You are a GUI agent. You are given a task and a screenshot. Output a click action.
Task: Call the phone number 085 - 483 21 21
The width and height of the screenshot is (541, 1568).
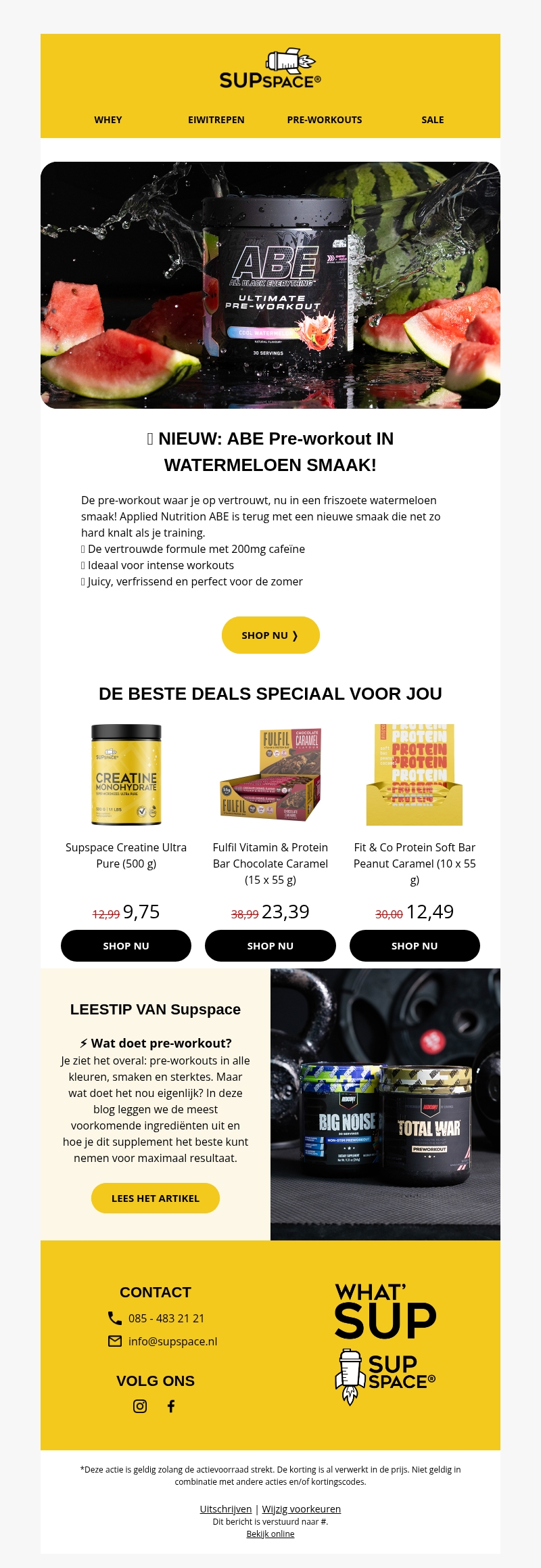166,1318
